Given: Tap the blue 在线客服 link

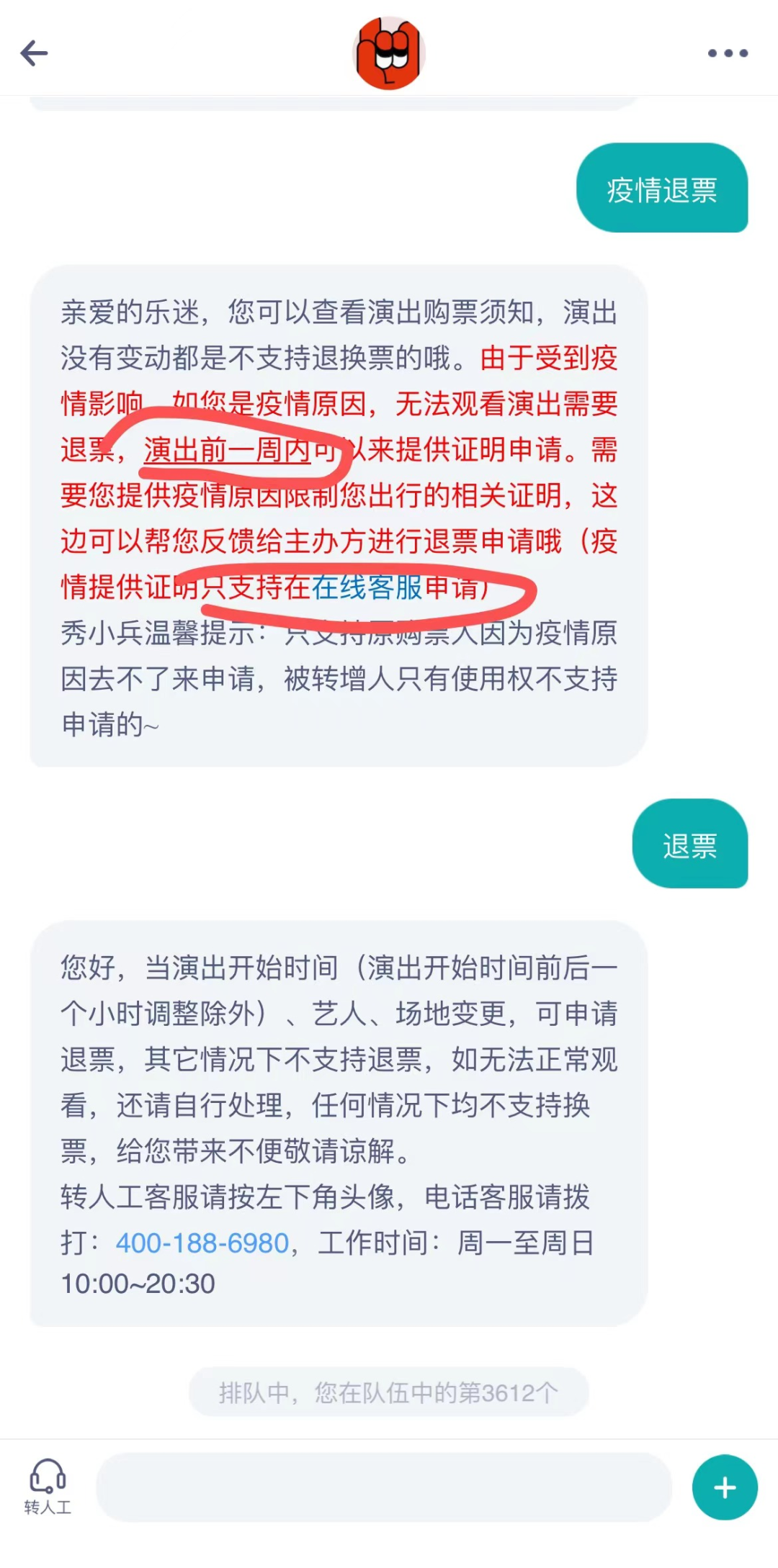Looking at the screenshot, I should (x=367, y=587).
